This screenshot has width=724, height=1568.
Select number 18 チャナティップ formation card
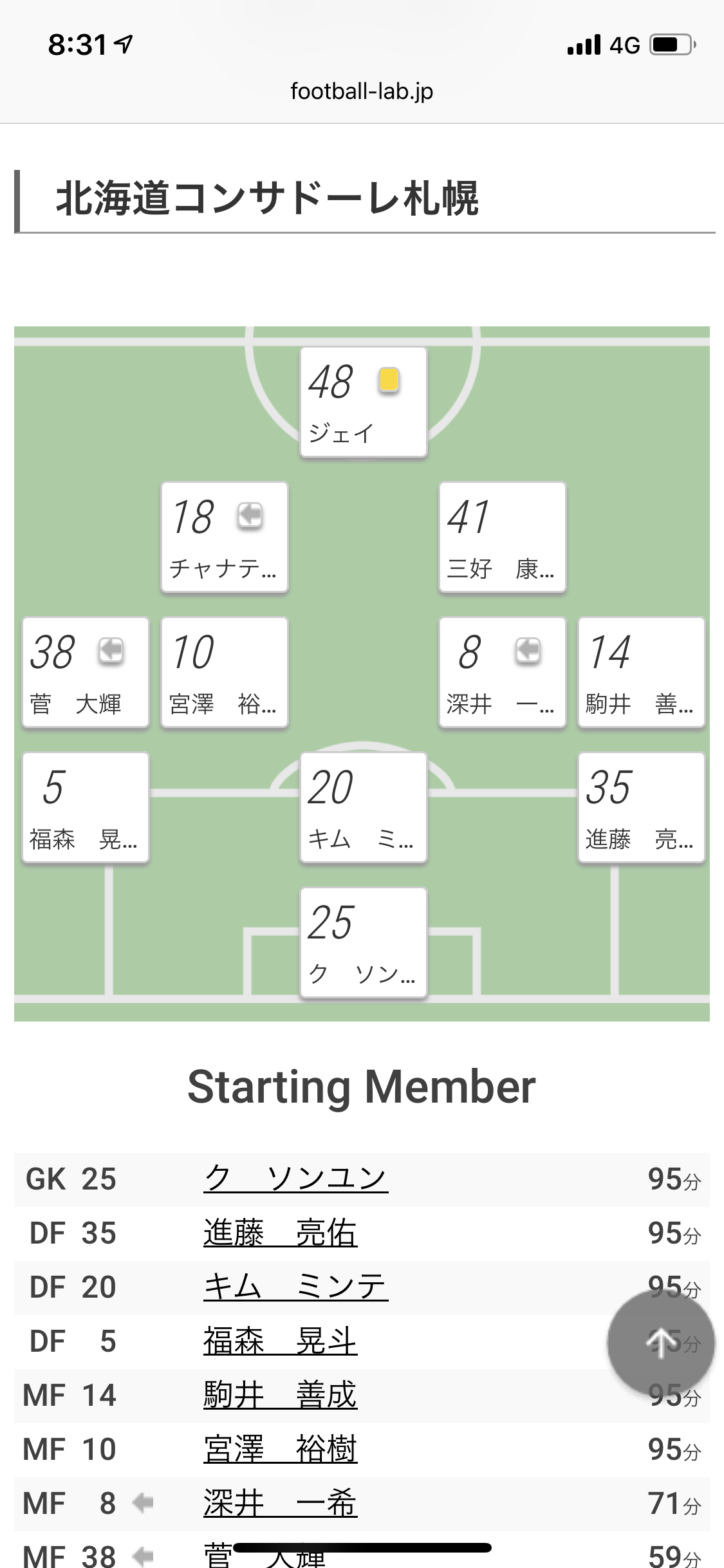[x=224, y=537]
